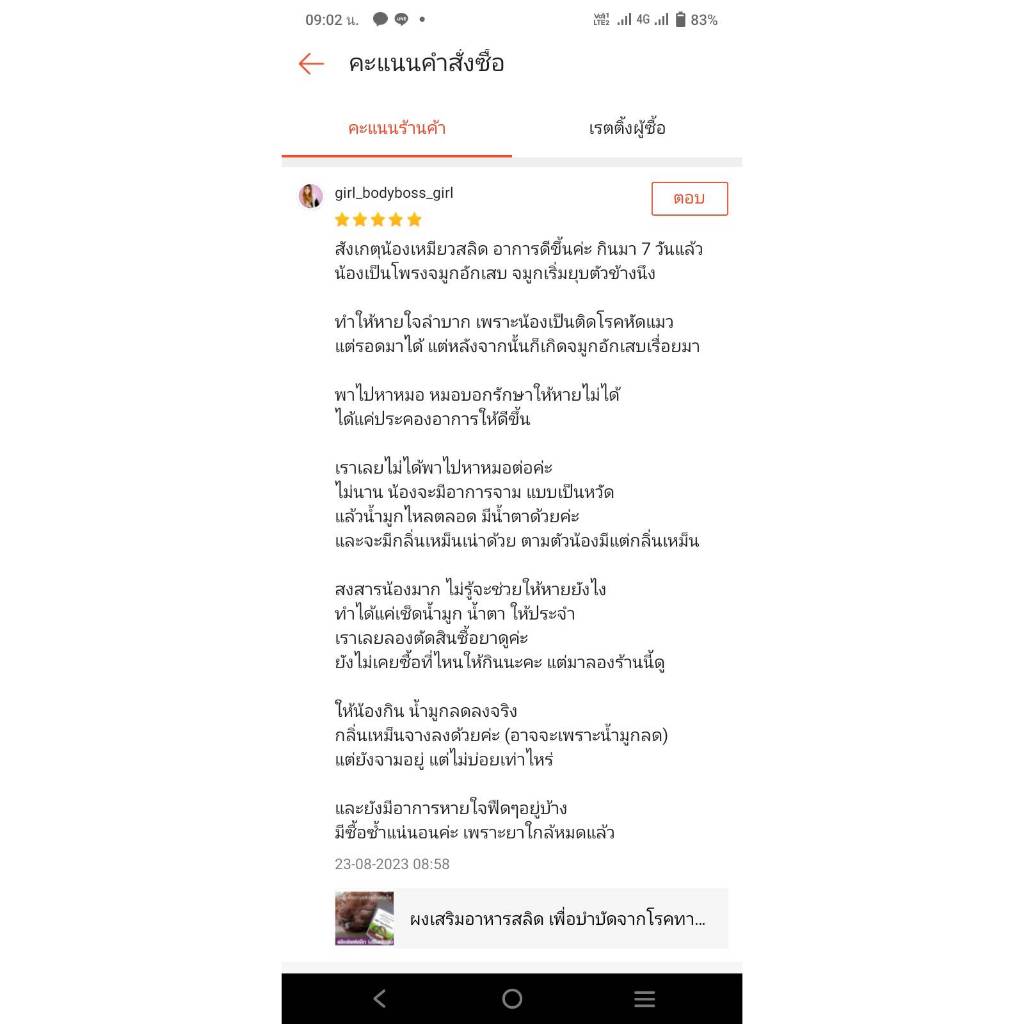Tap the system back button
This screenshot has width=1024, height=1024.
pyautogui.click(x=380, y=998)
